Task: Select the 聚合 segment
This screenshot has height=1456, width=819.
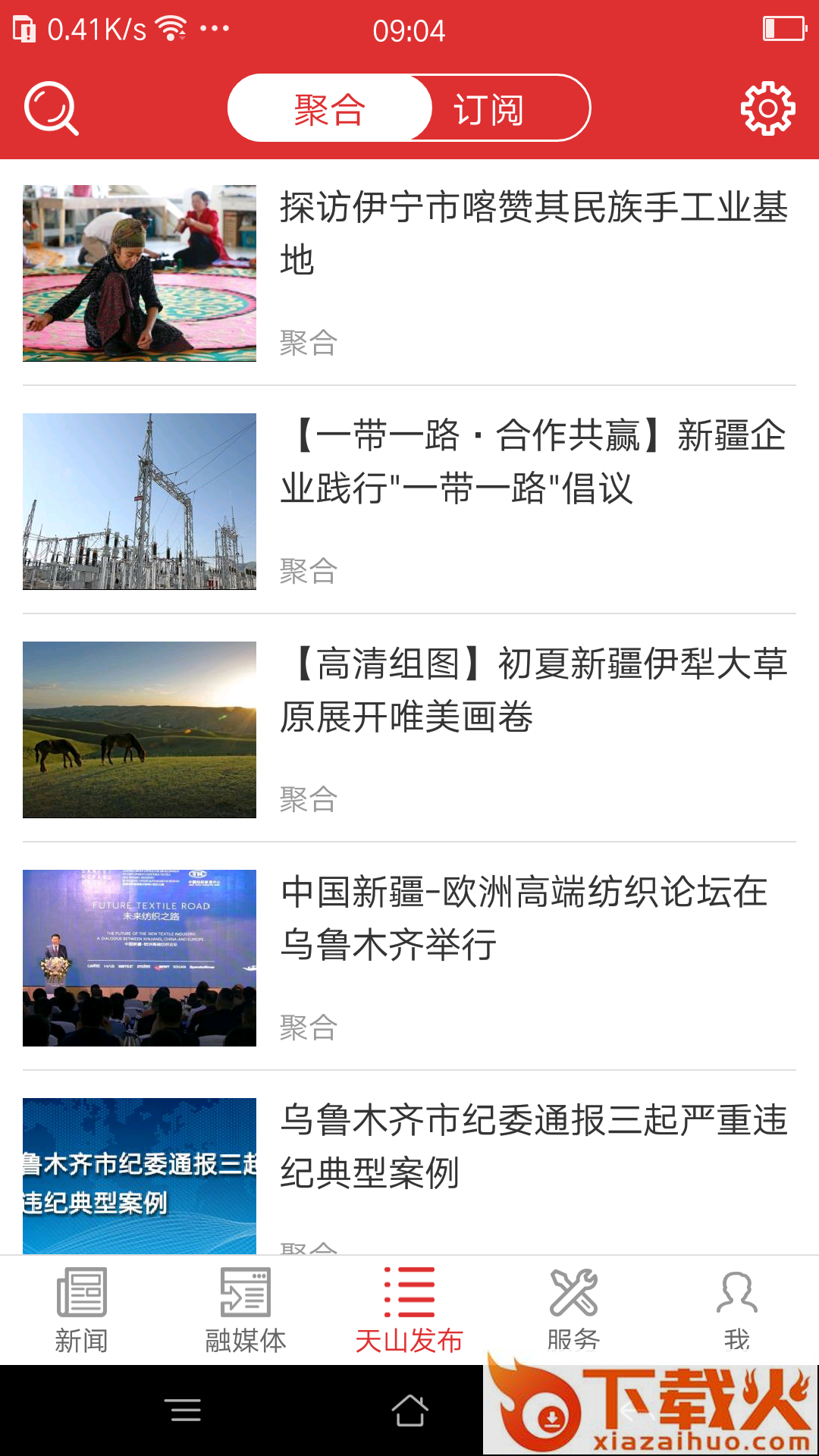Action: click(x=330, y=109)
